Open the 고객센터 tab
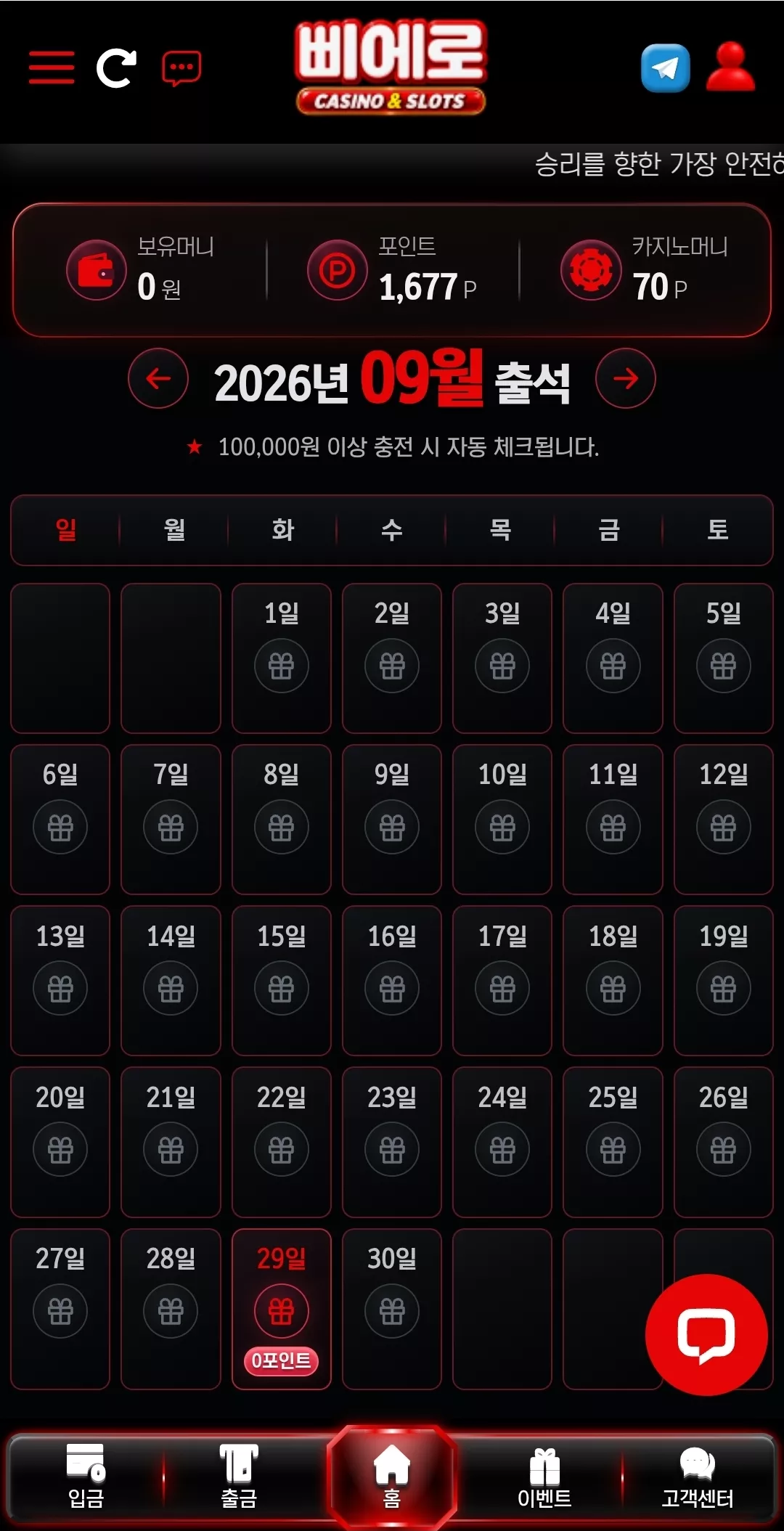This screenshot has height=1531, width=784. coord(698,1477)
